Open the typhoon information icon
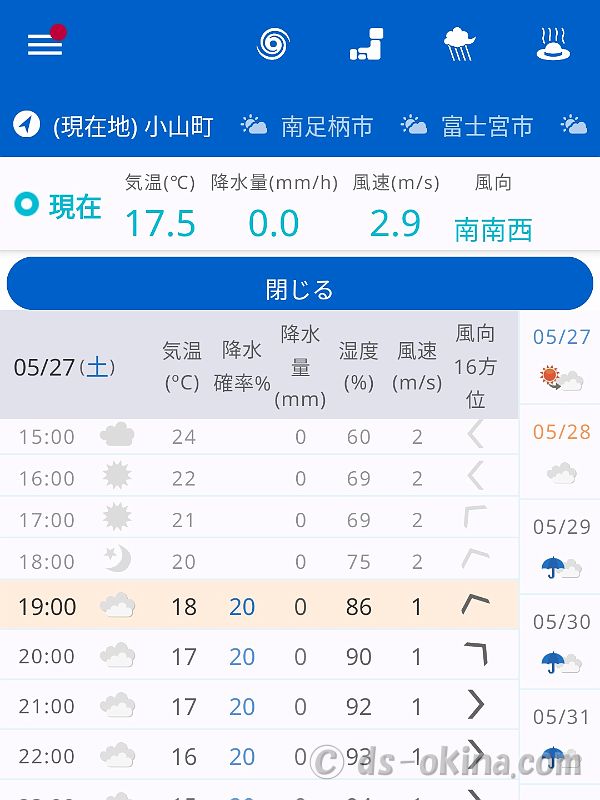Screen dimensions: 600x800 [x=273, y=44]
